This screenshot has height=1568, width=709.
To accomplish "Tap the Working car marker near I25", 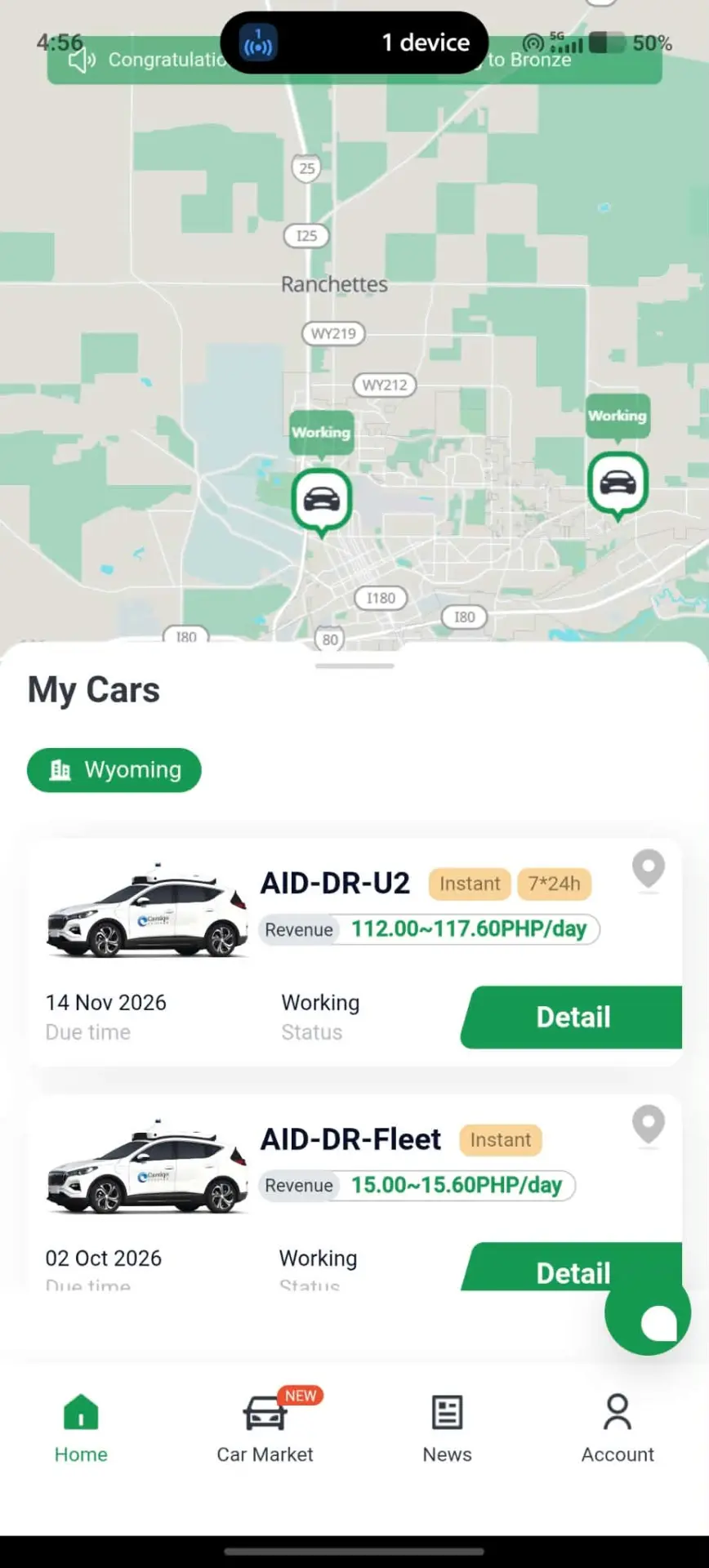I will coord(322,500).
